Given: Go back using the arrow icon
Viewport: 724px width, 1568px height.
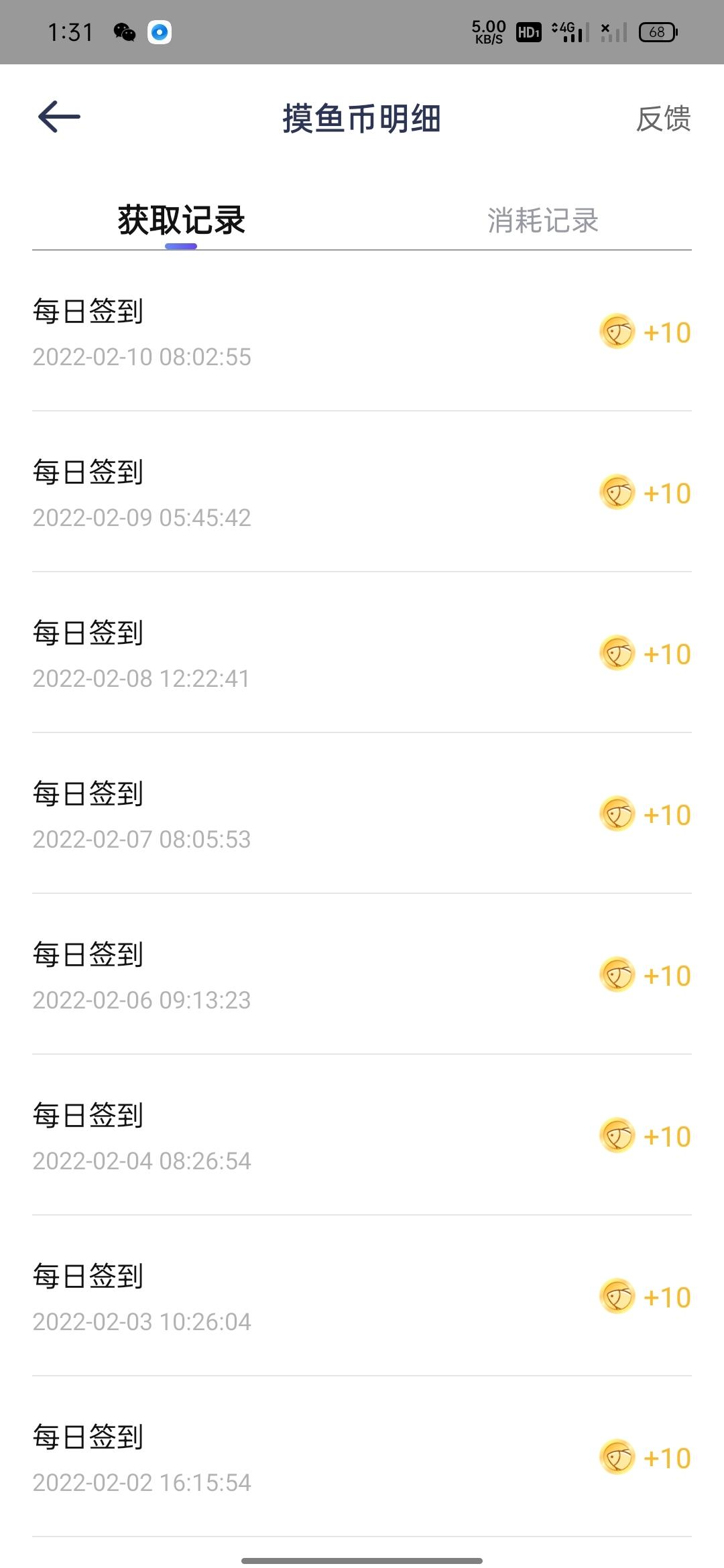Looking at the screenshot, I should click(59, 117).
